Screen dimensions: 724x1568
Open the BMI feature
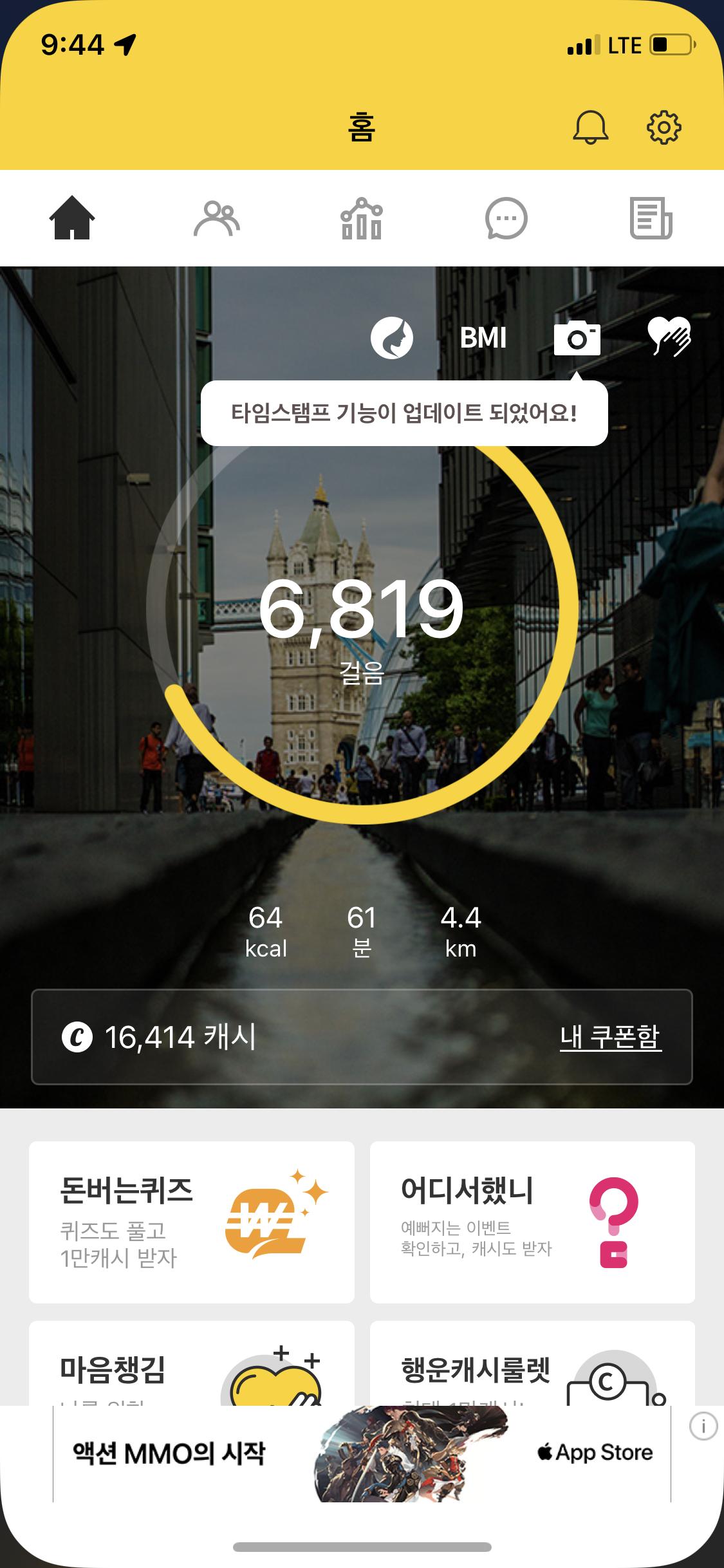(x=483, y=338)
